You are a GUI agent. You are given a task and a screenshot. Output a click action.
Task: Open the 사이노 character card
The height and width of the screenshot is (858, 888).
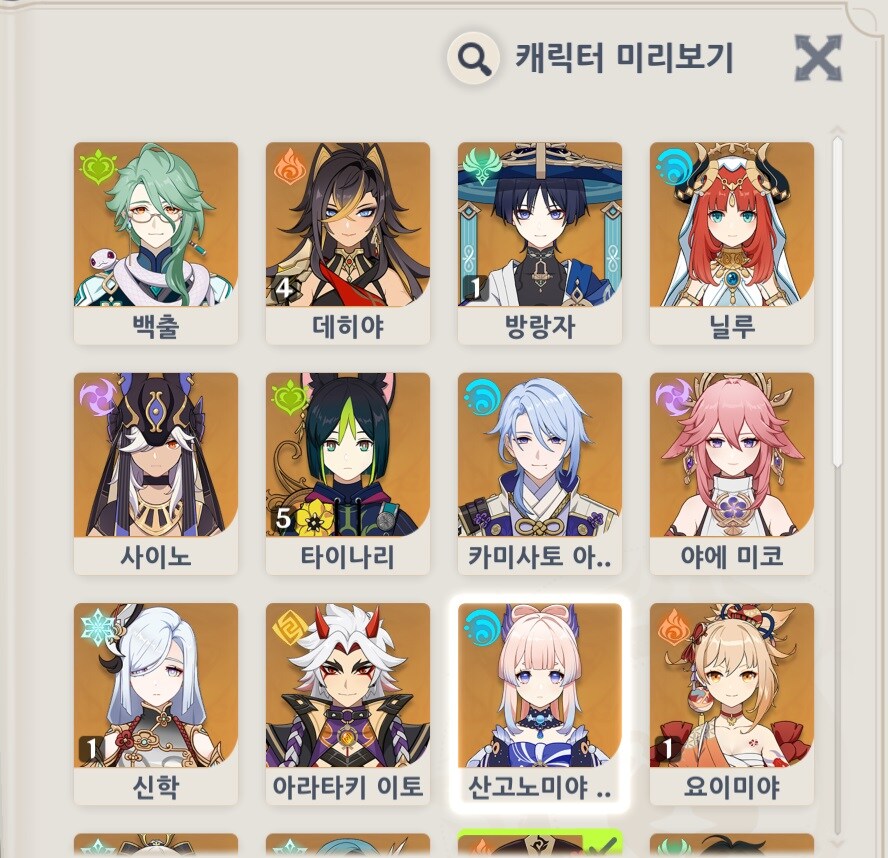click(x=156, y=470)
